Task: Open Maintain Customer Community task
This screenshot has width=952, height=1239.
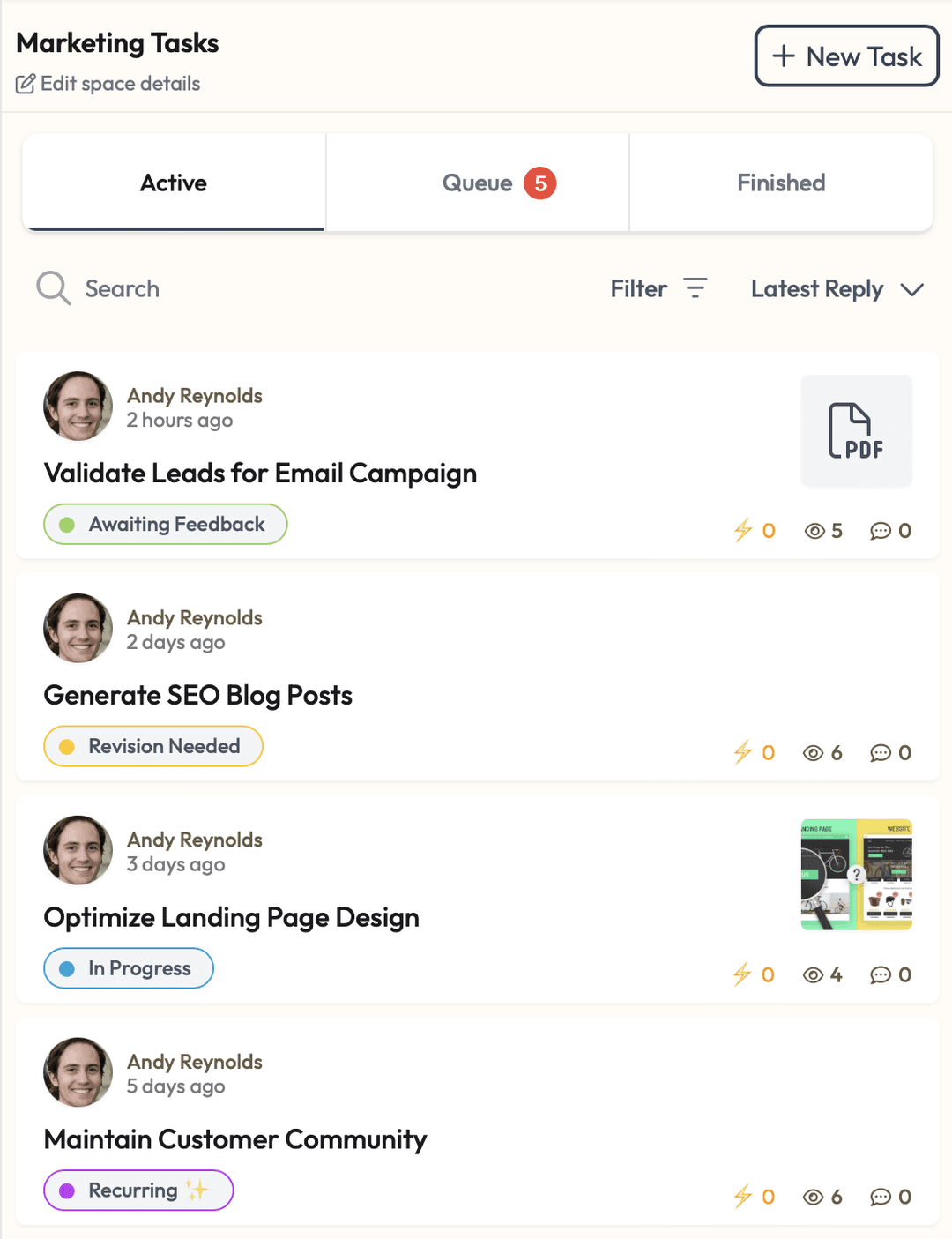Action: [235, 1140]
